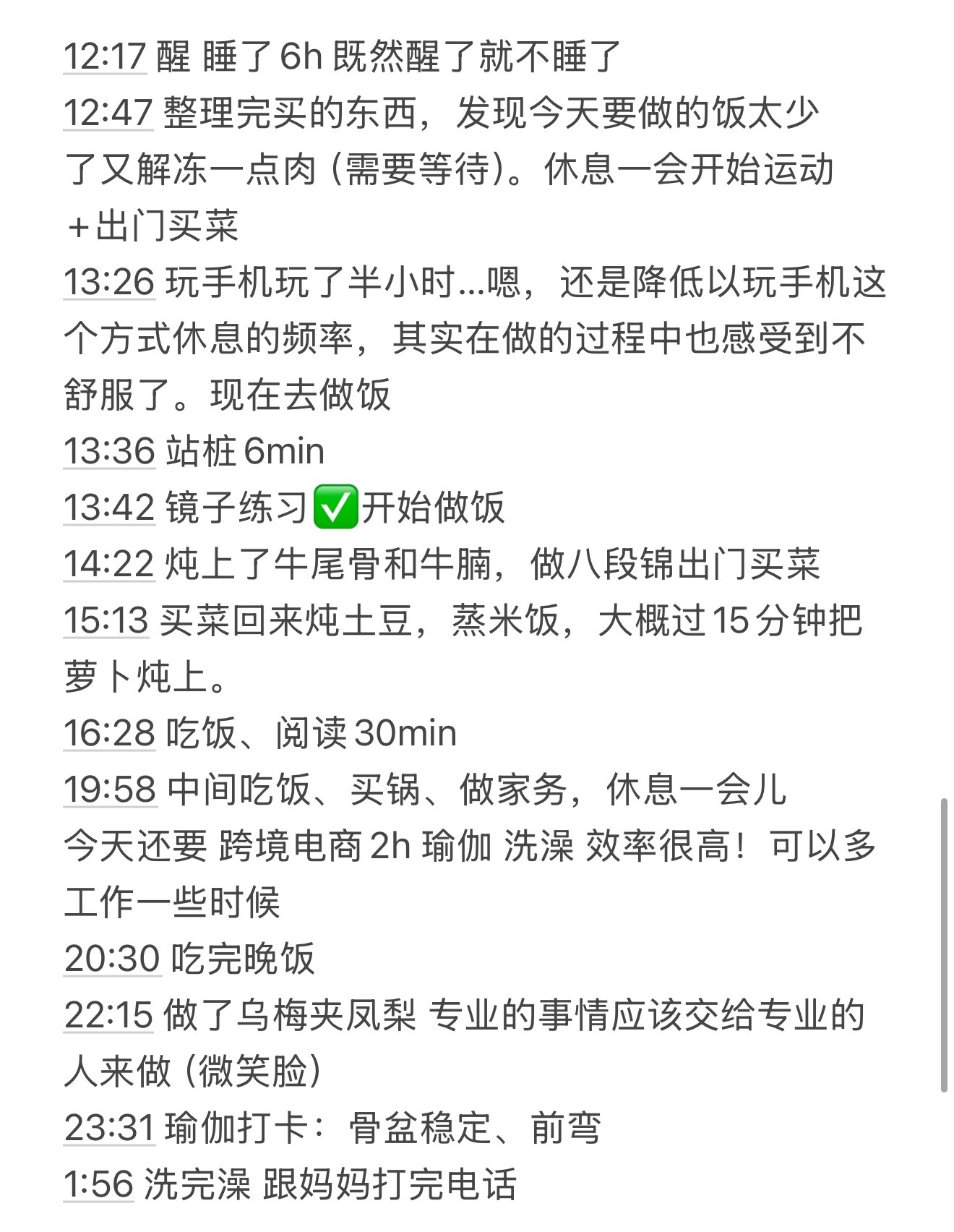Open the underlined 1:56 timestamp
This screenshot has height=1232, width=954.
(x=99, y=1184)
